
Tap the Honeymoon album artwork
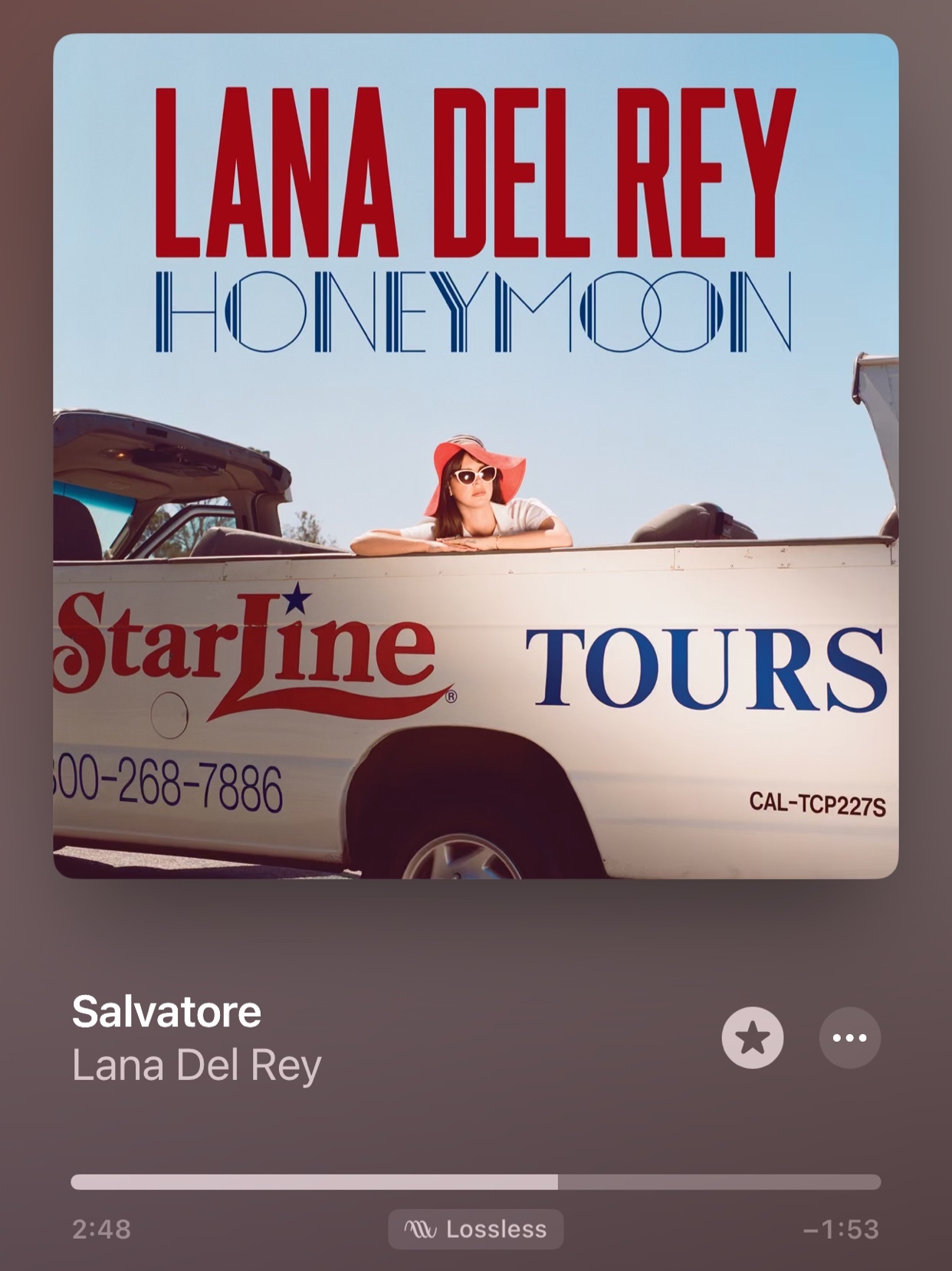pos(475,456)
